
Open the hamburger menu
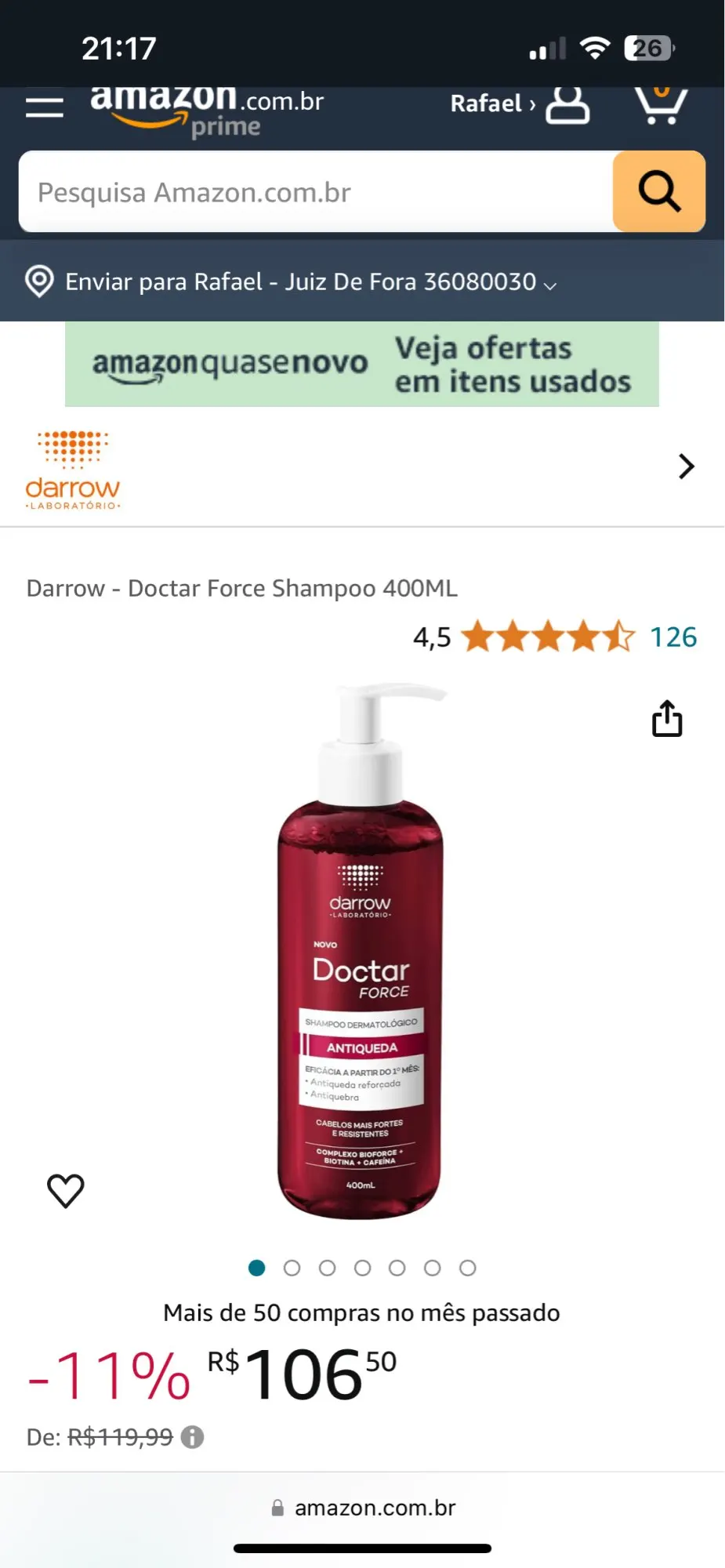coord(44,107)
